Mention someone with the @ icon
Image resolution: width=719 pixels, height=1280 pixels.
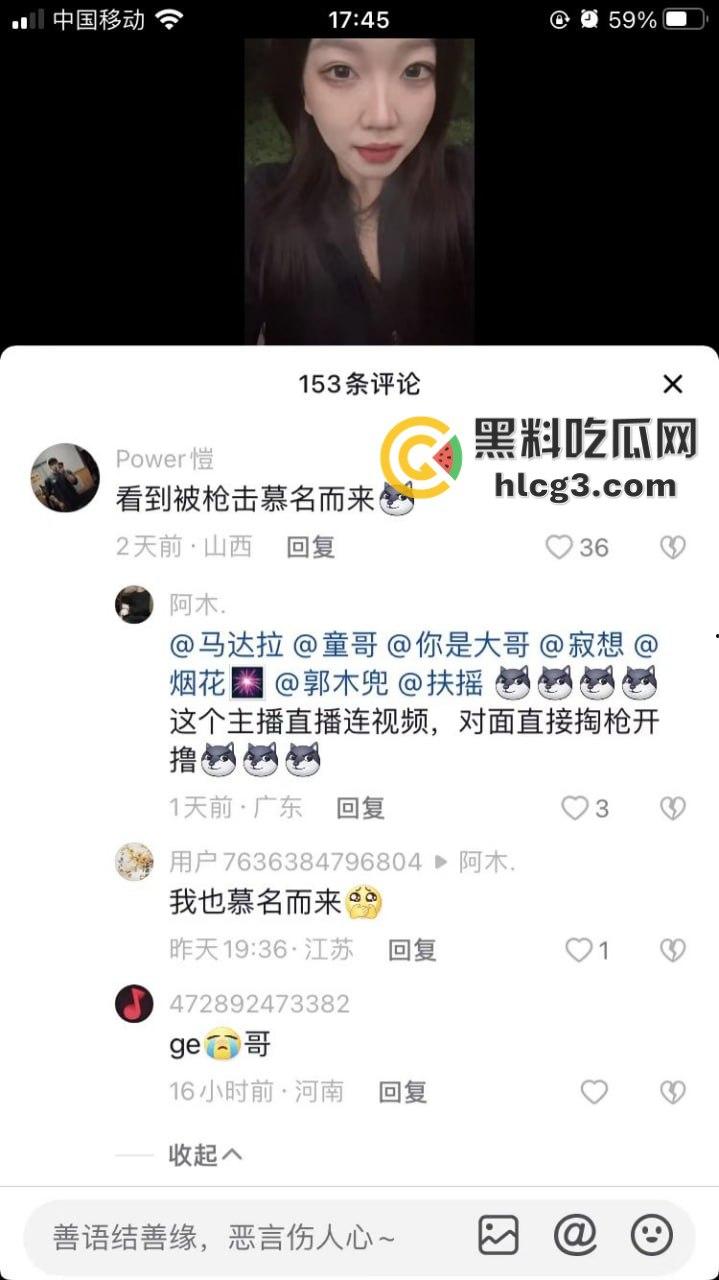[575, 1236]
